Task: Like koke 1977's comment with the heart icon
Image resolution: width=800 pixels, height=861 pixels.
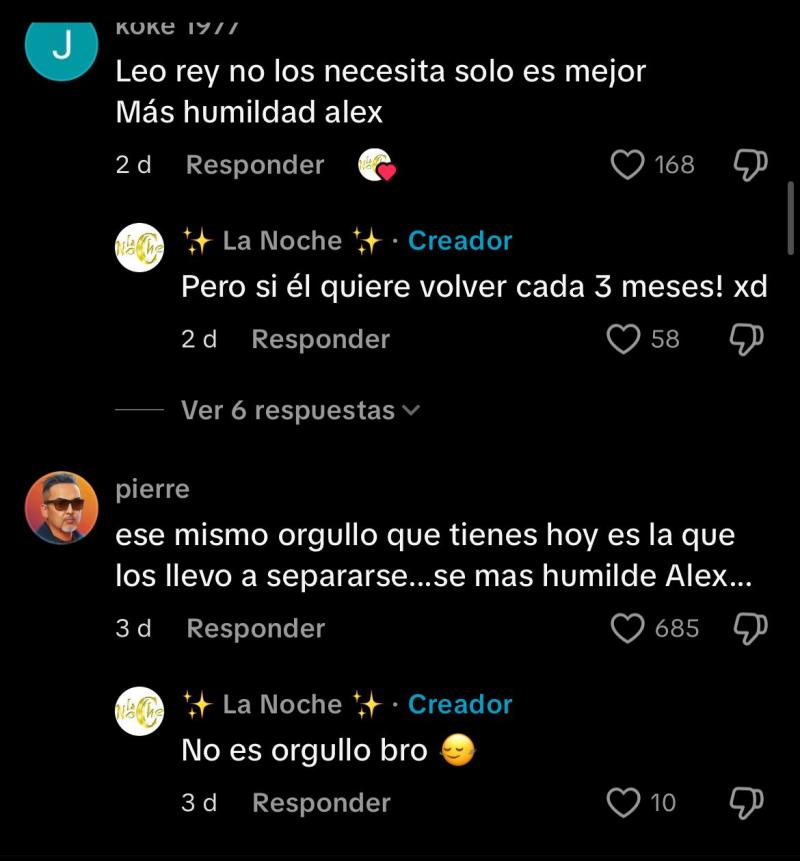Action: (x=627, y=164)
